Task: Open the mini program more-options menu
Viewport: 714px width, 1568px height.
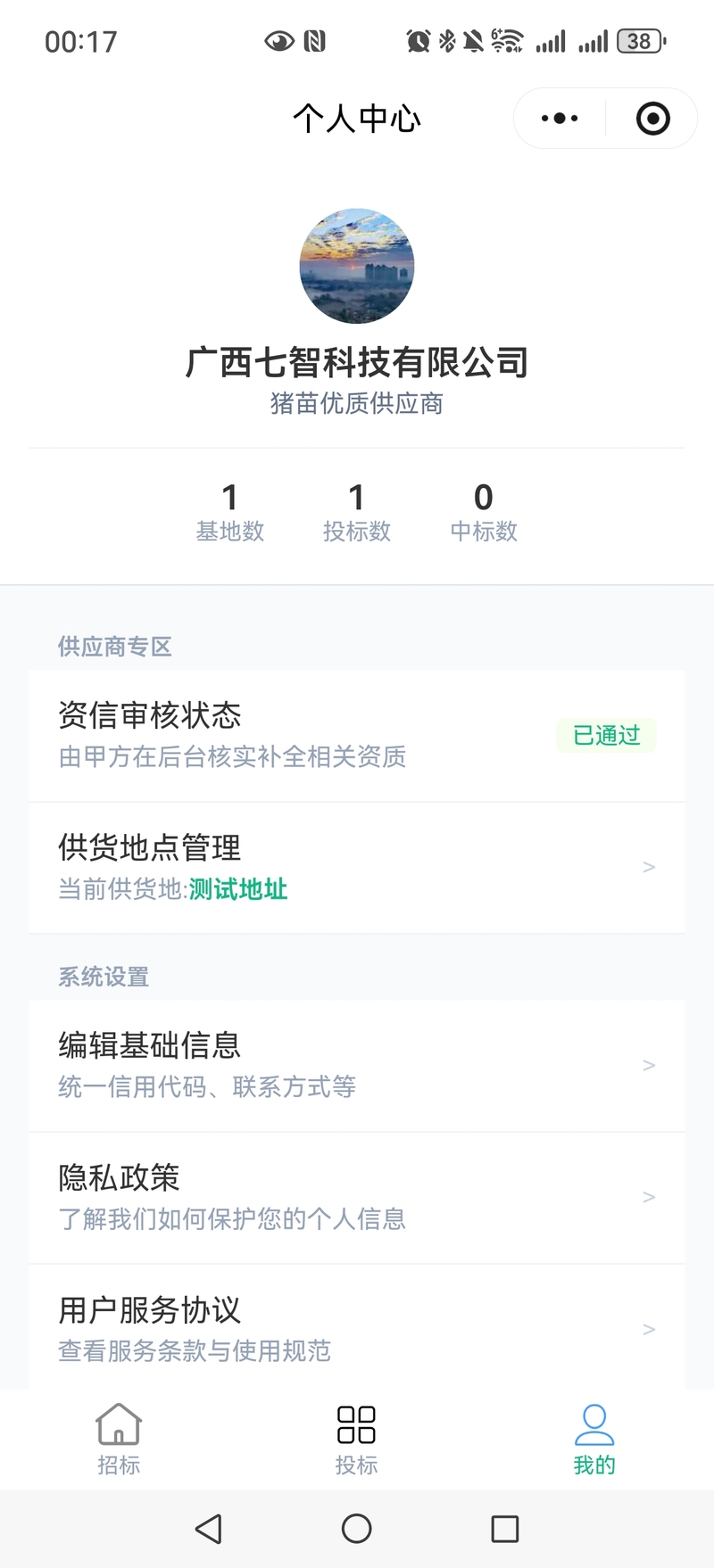Action: coord(560,118)
